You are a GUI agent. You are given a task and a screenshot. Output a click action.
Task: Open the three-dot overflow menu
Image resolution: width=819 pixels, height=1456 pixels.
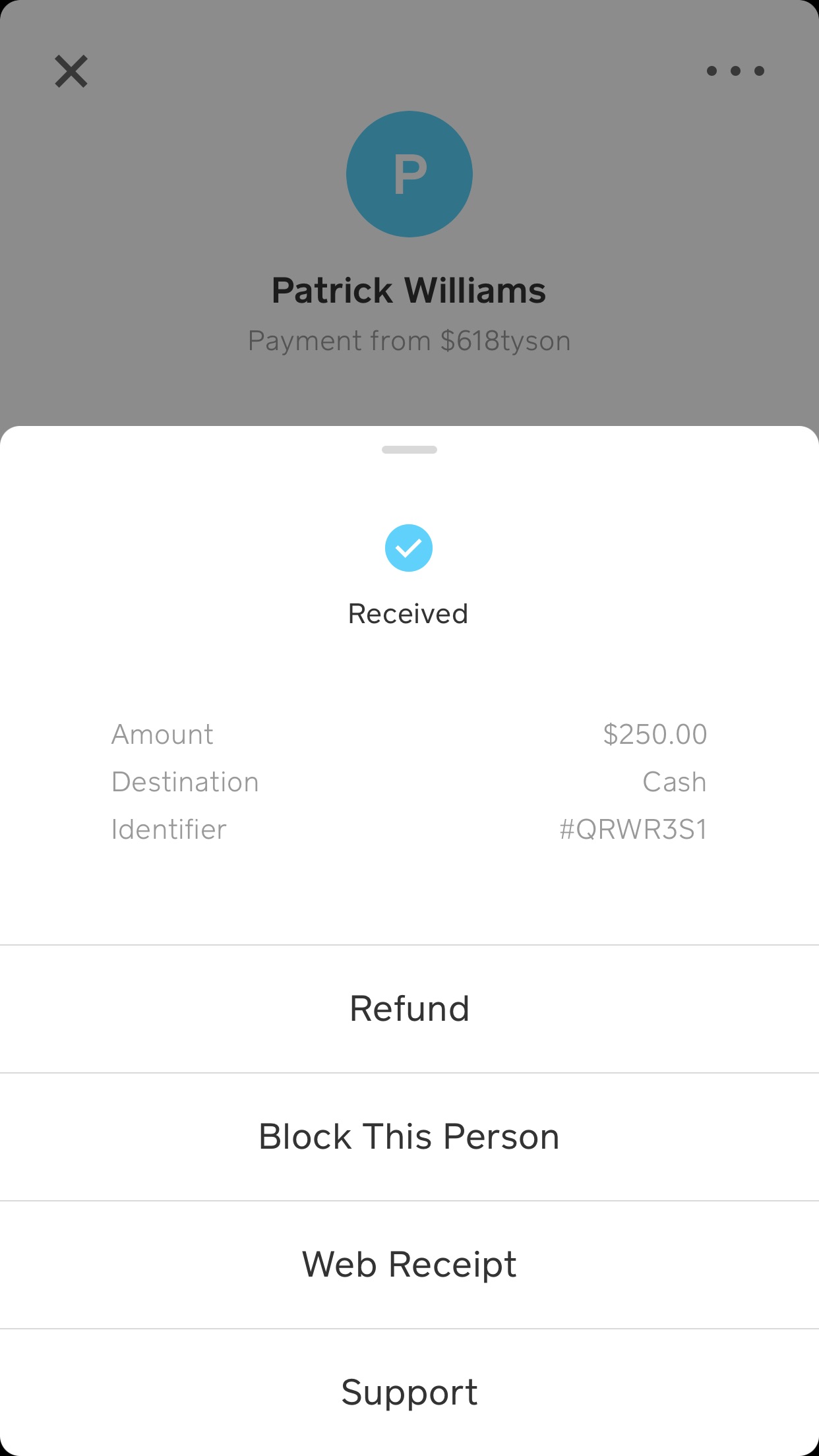[x=735, y=71]
